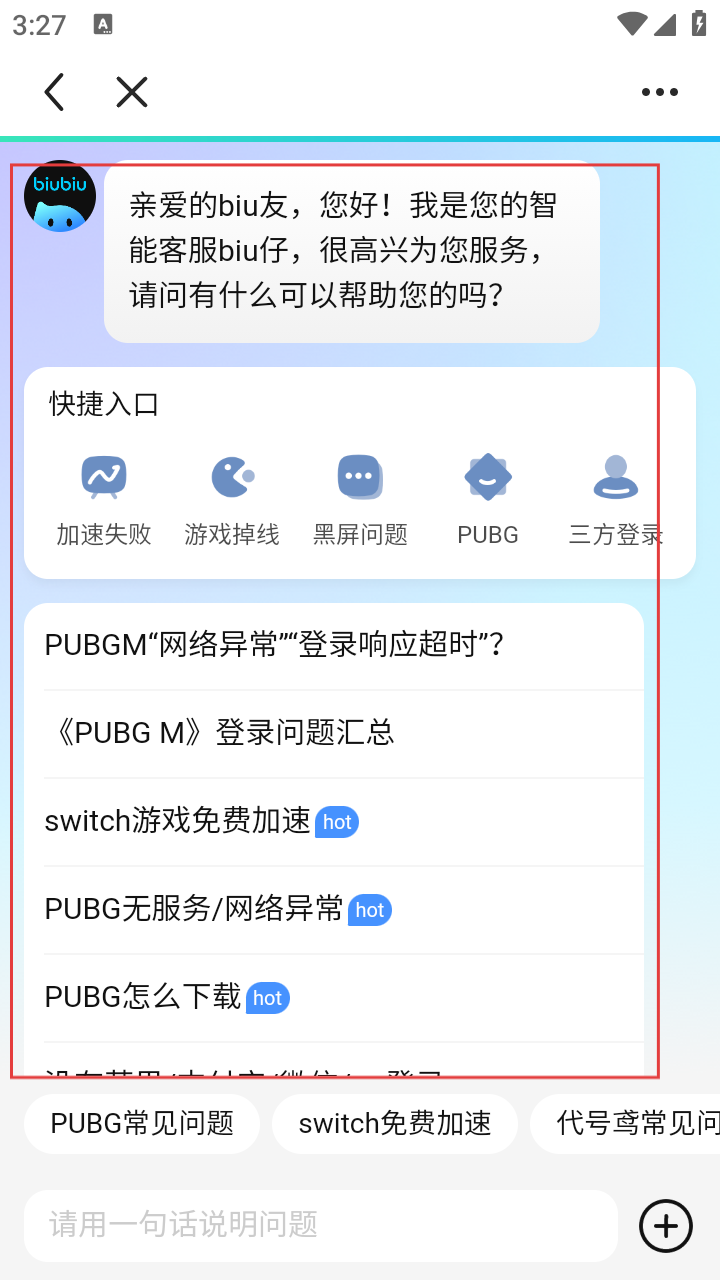
Task: Open 加速失败 quick entry
Action: [104, 499]
